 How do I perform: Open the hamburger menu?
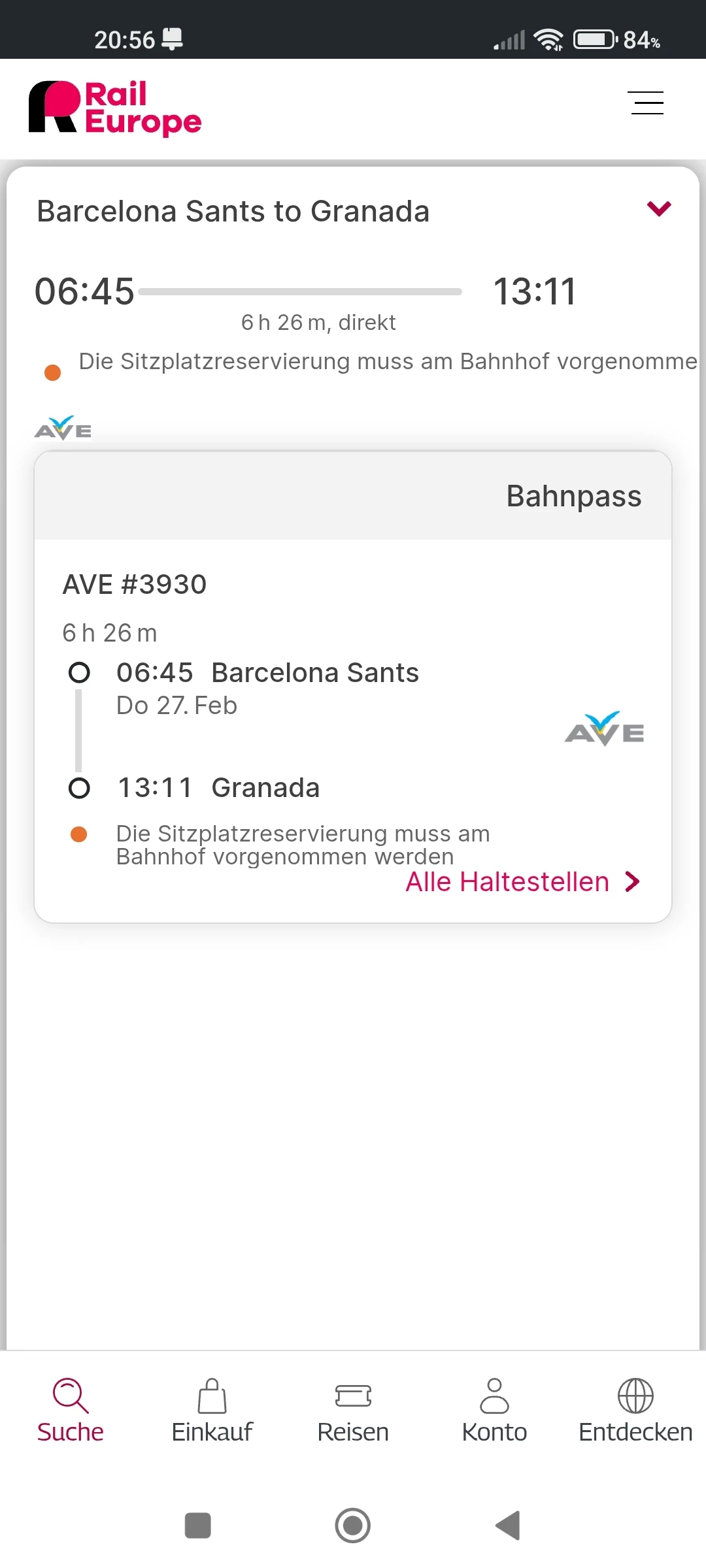click(647, 103)
